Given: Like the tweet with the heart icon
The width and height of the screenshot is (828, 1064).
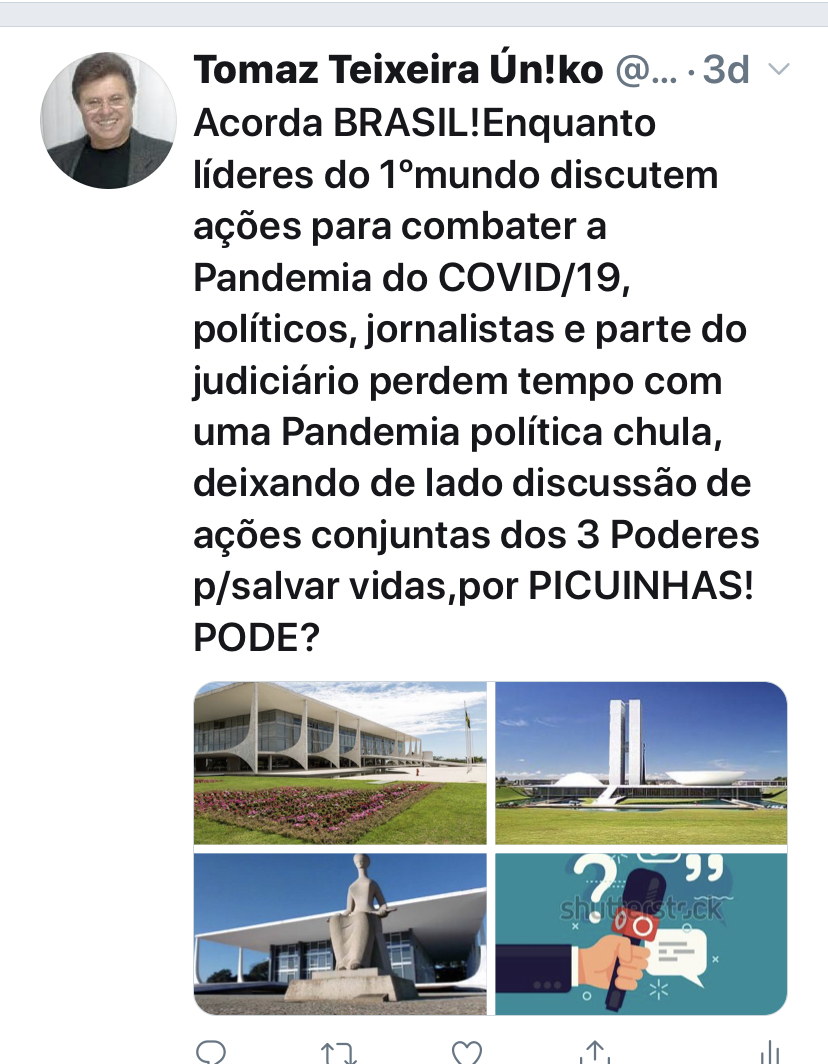Looking at the screenshot, I should tap(467, 1052).
